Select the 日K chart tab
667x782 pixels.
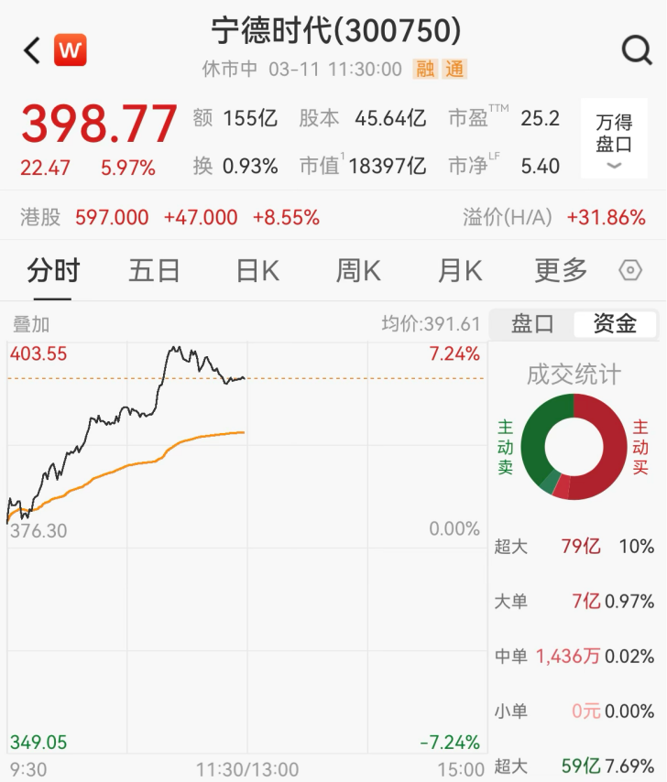tap(256, 270)
